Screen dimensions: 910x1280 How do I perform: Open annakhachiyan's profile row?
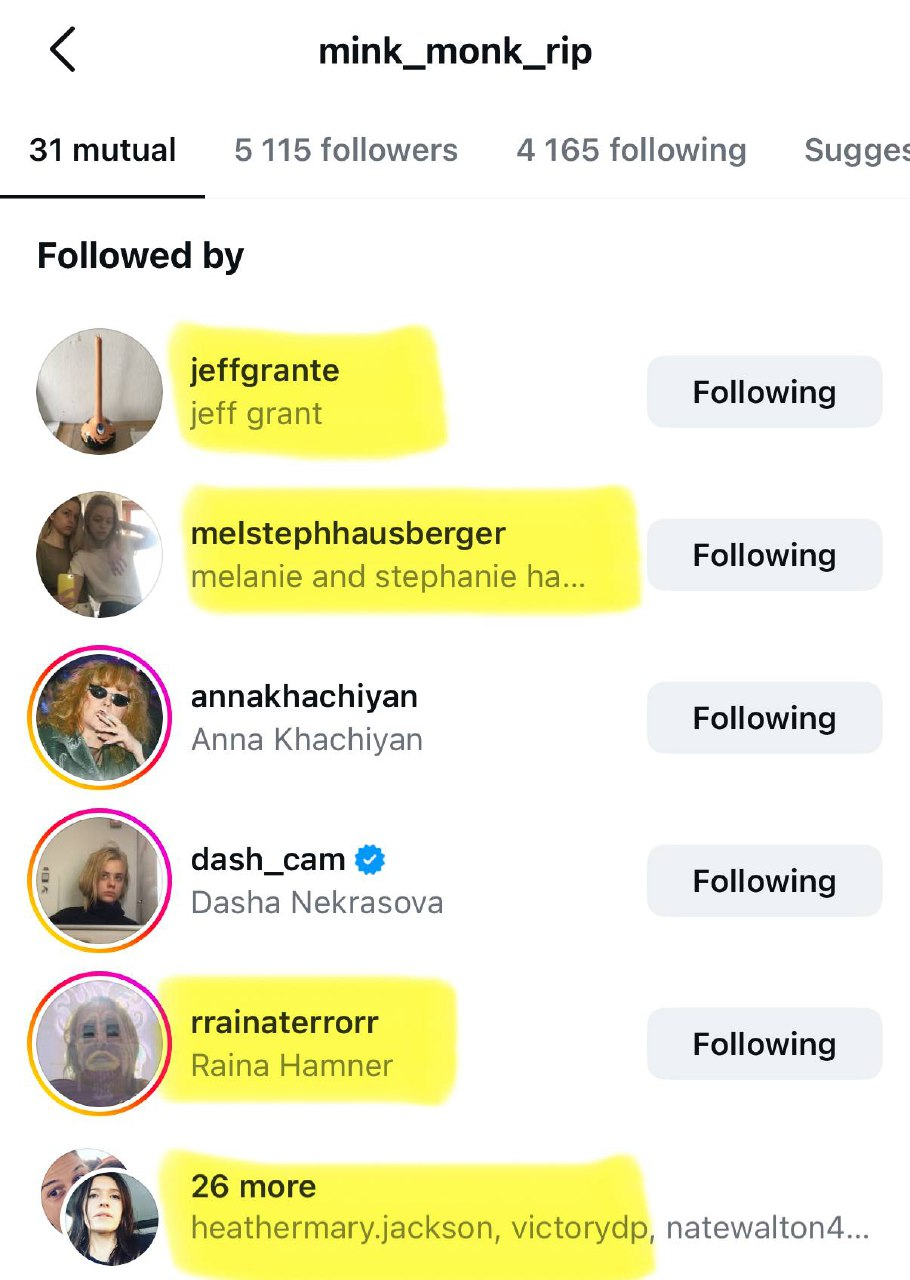(x=304, y=697)
